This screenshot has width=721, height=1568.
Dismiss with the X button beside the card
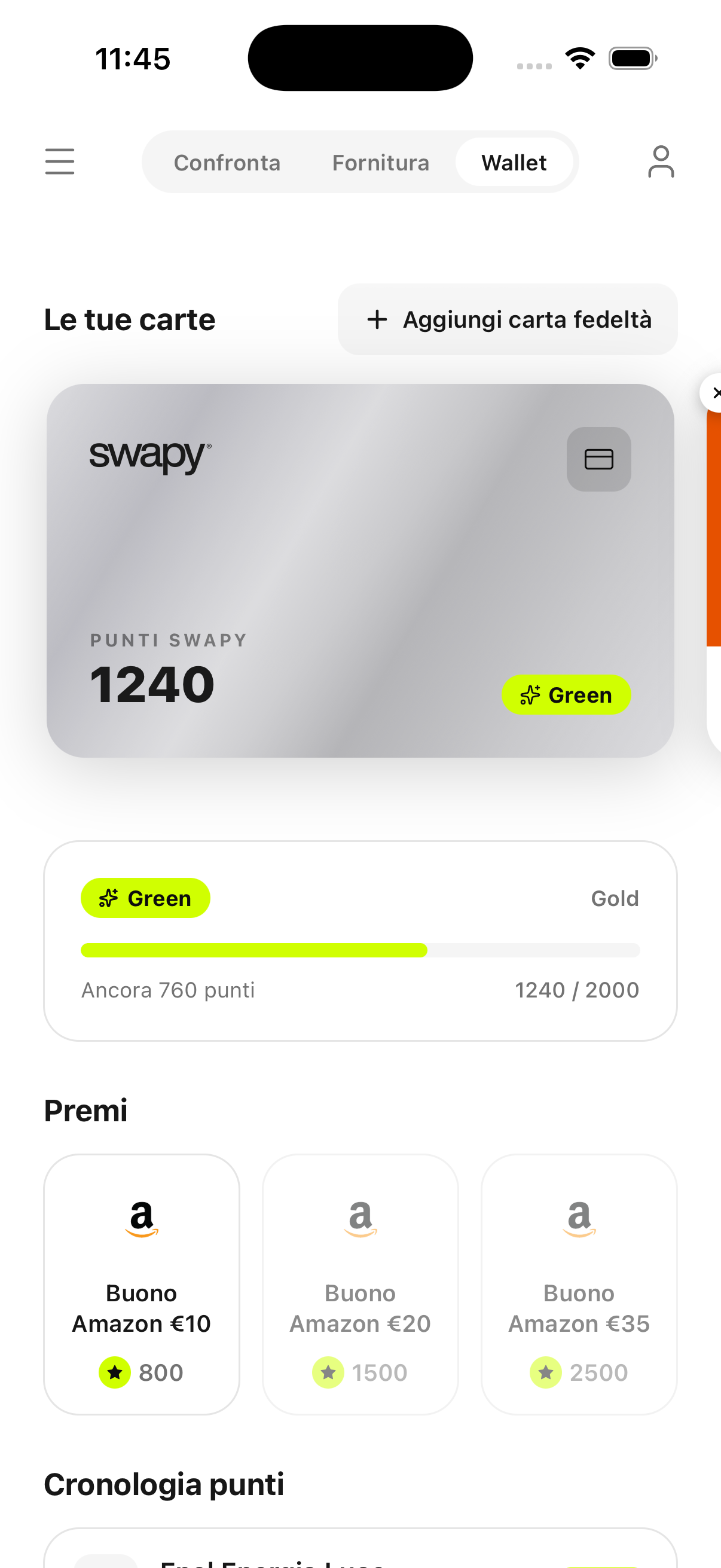coord(714,393)
